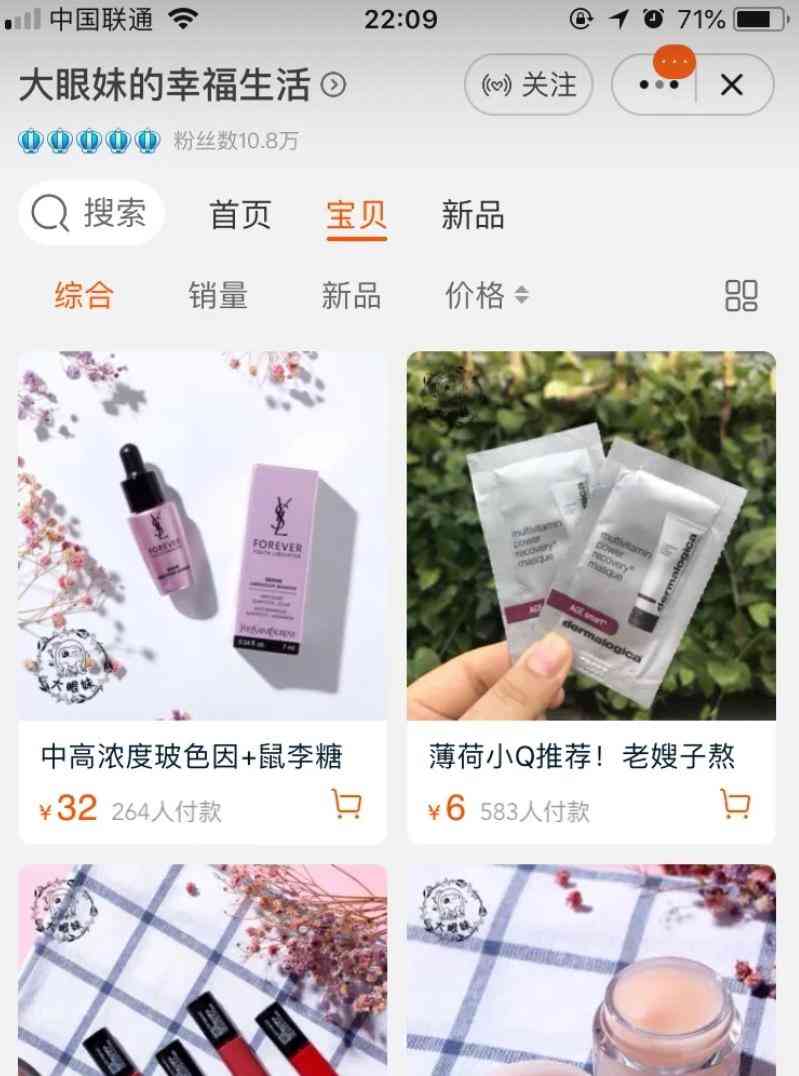Sort items by 价格
This screenshot has height=1076, width=799.
coord(486,295)
